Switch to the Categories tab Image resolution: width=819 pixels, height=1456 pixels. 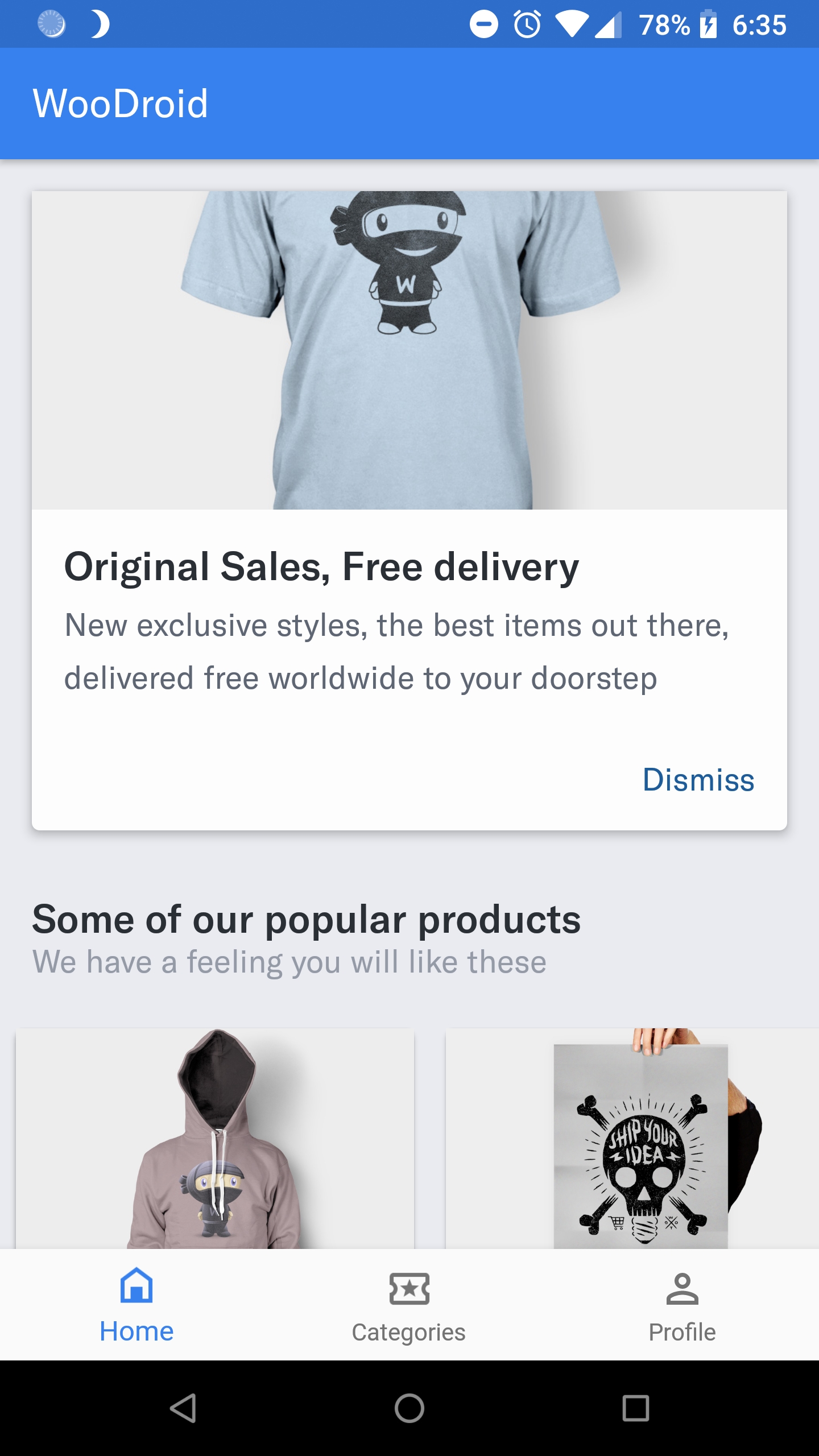coord(409,1305)
